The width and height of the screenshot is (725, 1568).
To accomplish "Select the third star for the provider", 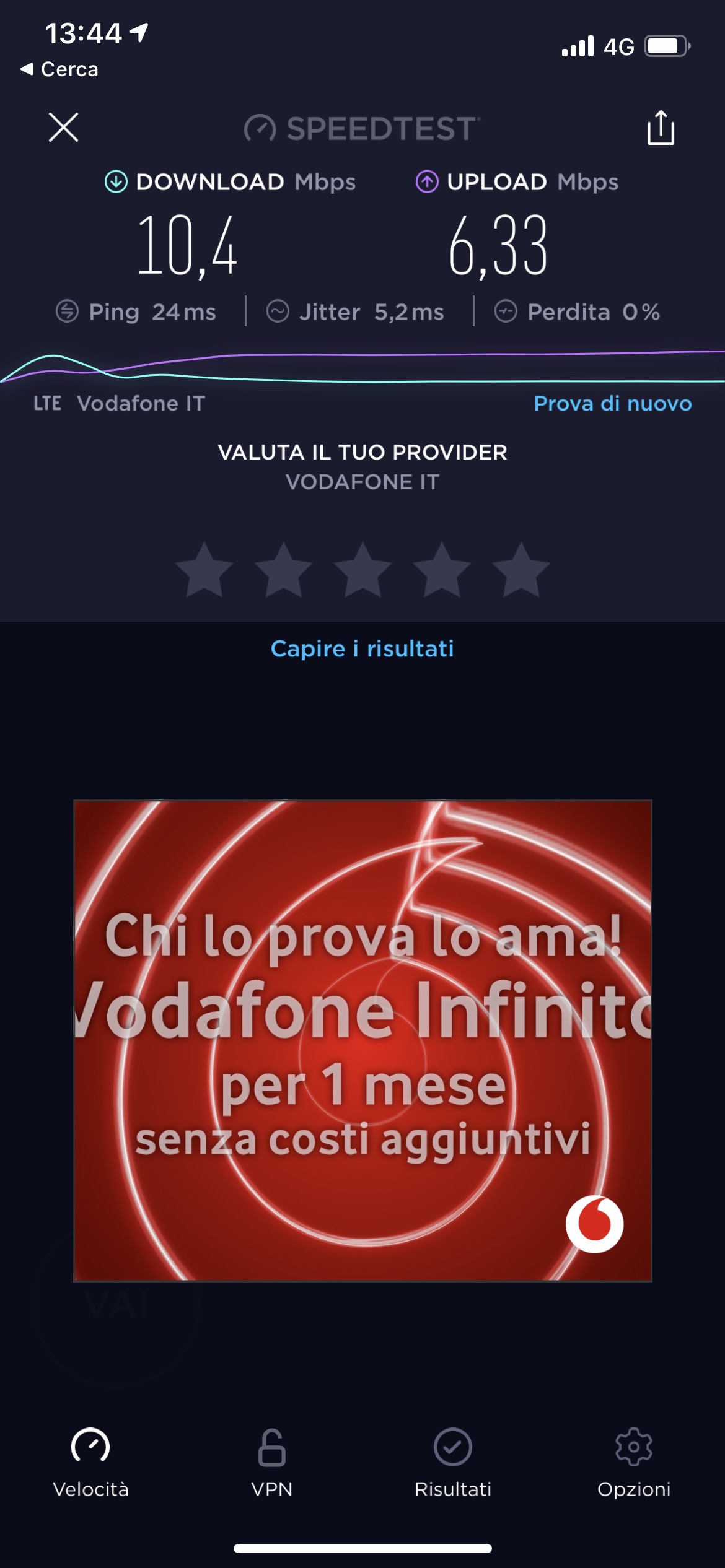I will pyautogui.click(x=362, y=570).
